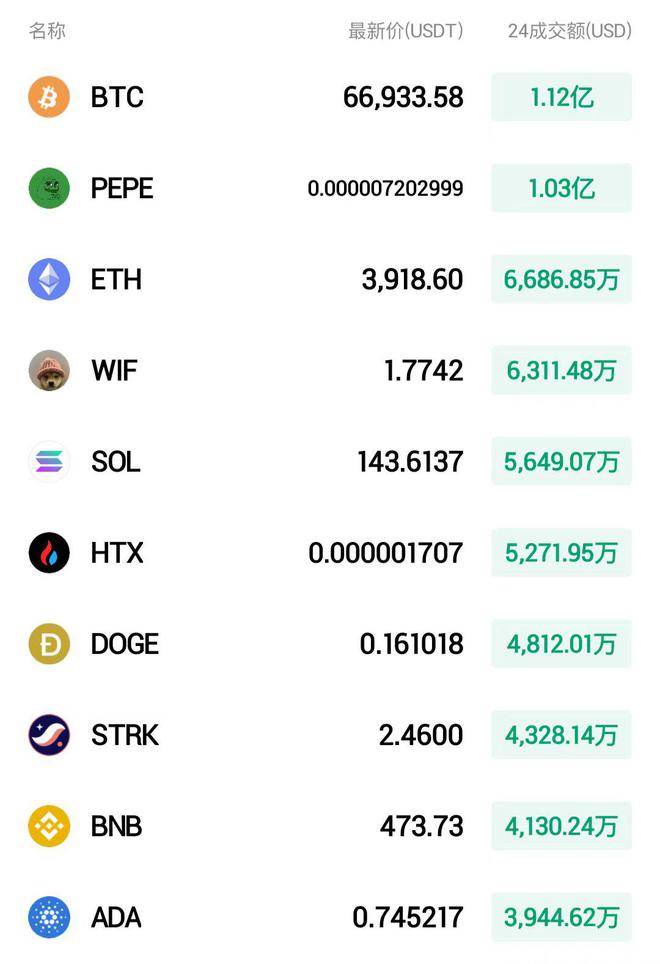
Task: Open the PEPE market row
Action: pyautogui.click(x=122, y=188)
